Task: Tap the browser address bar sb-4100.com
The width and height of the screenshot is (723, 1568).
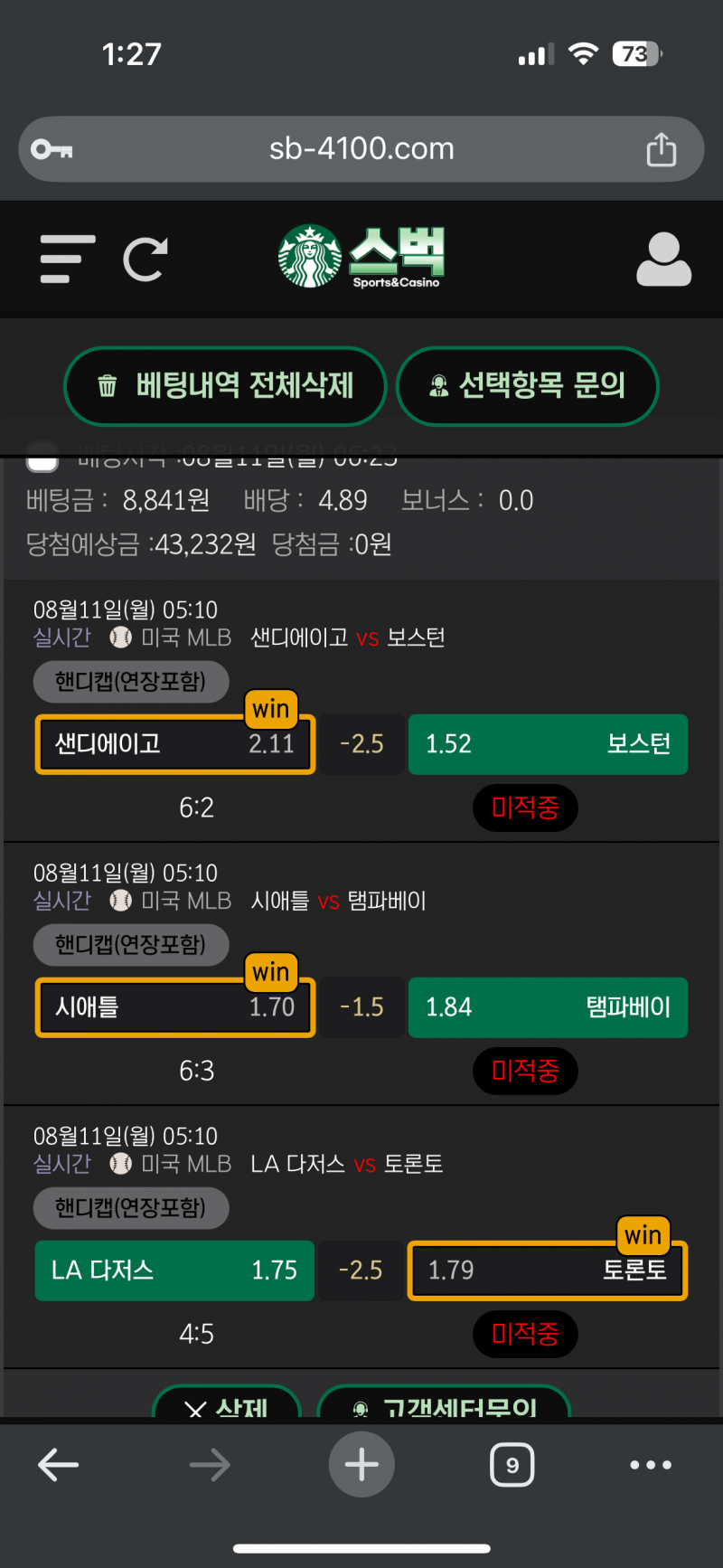Action: pos(361,148)
